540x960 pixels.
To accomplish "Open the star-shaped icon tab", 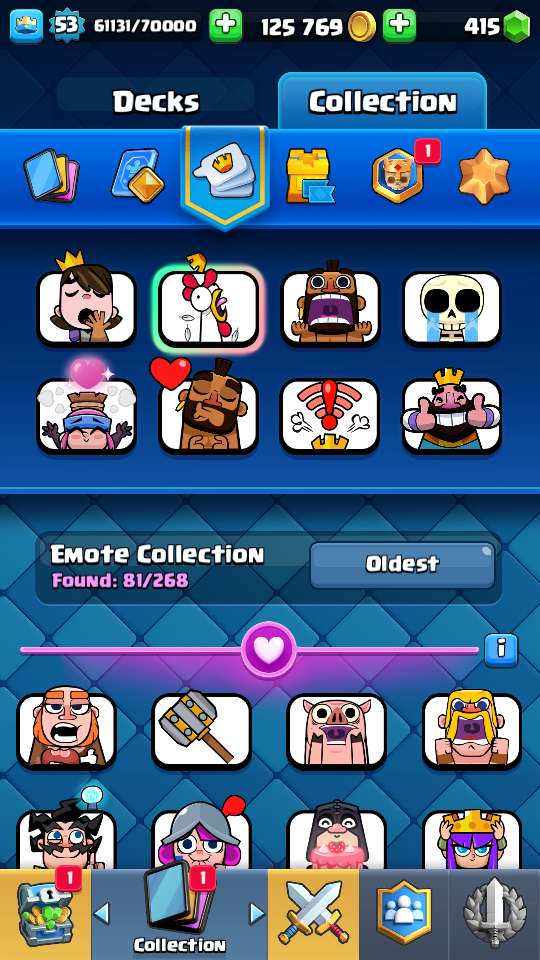I will coord(484,175).
